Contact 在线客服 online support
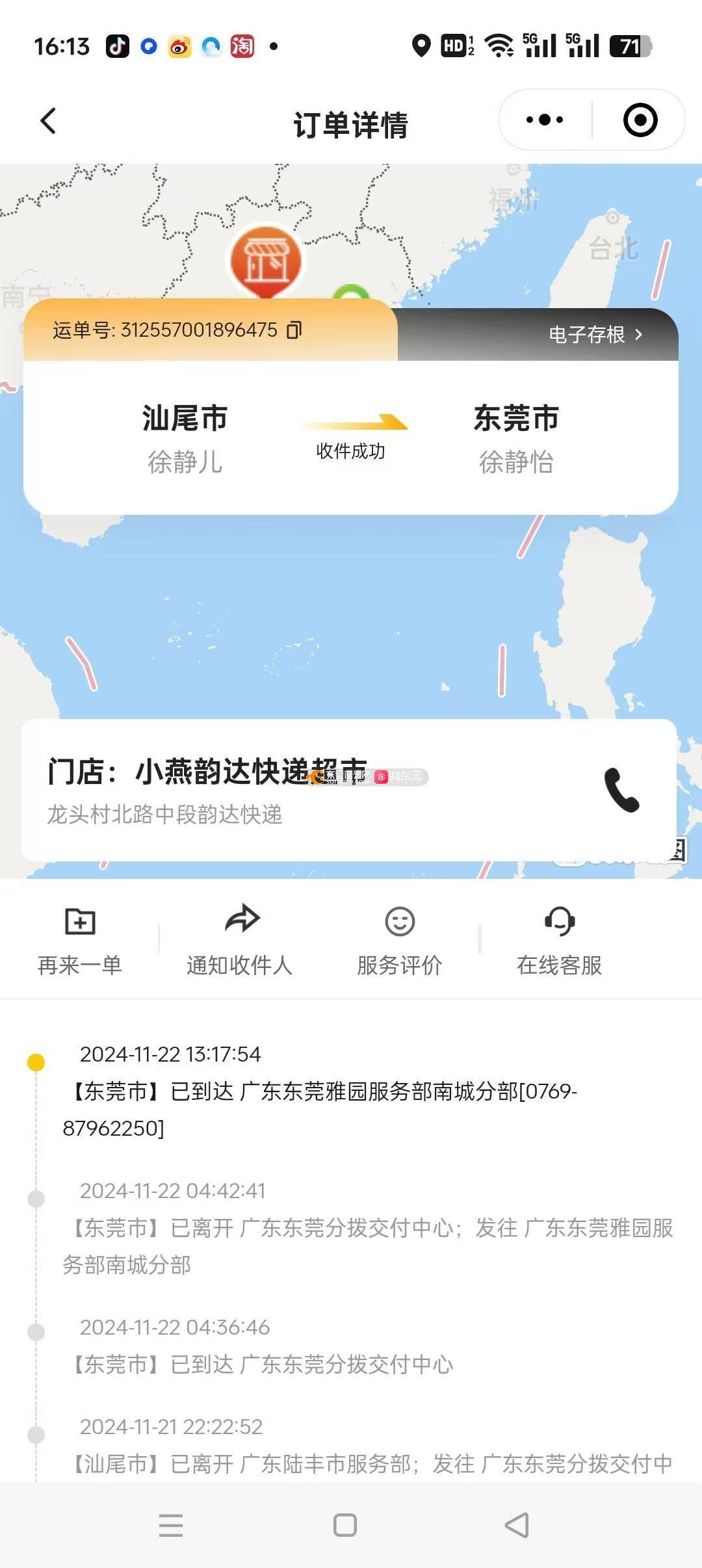 click(560, 942)
